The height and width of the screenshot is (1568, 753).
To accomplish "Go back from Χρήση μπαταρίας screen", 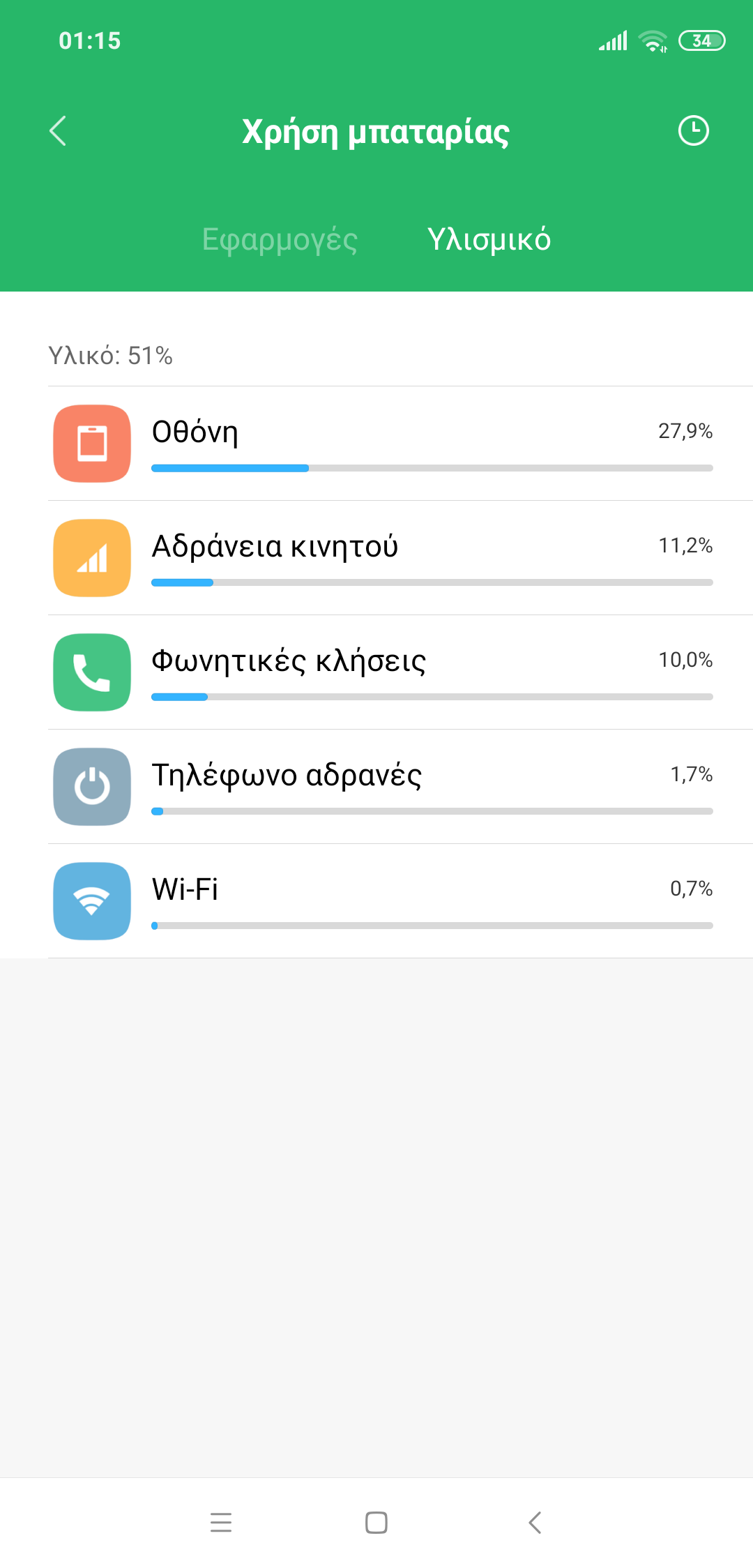I will (58, 131).
